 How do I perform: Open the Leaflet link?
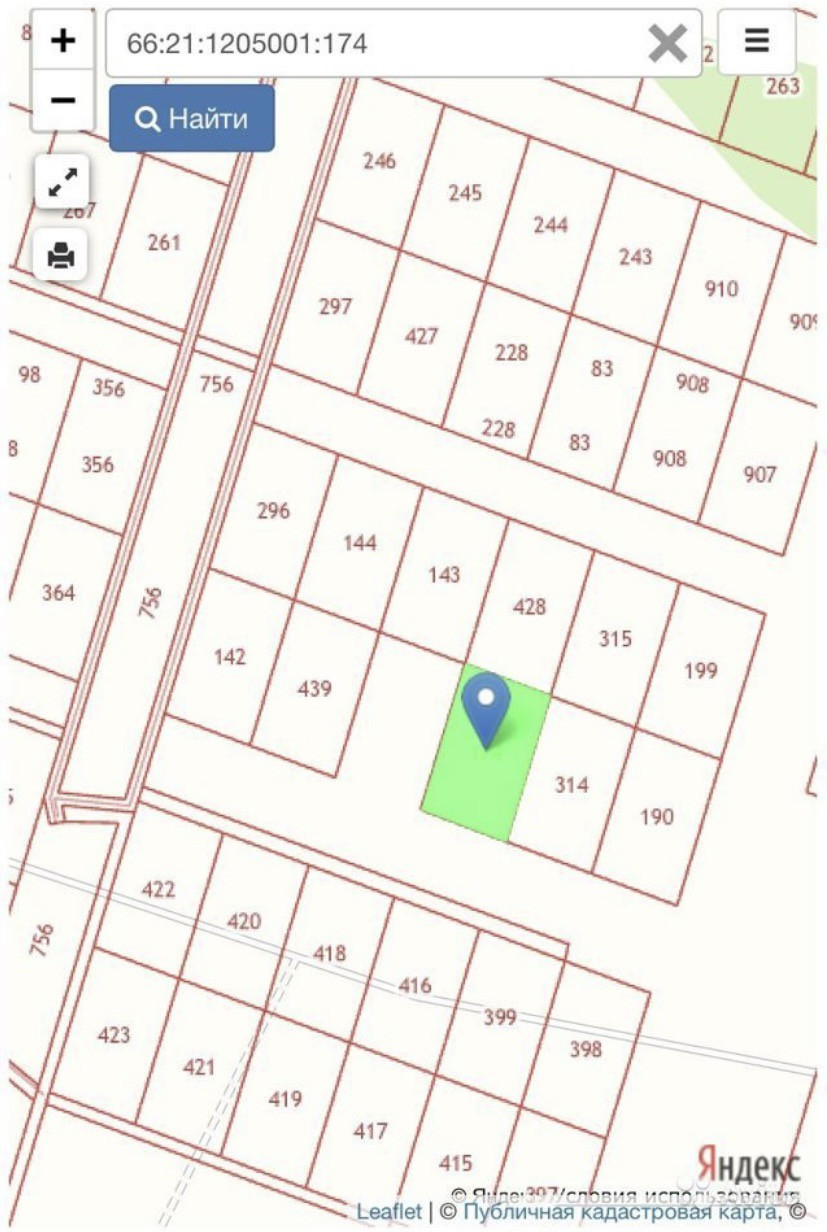click(389, 1212)
